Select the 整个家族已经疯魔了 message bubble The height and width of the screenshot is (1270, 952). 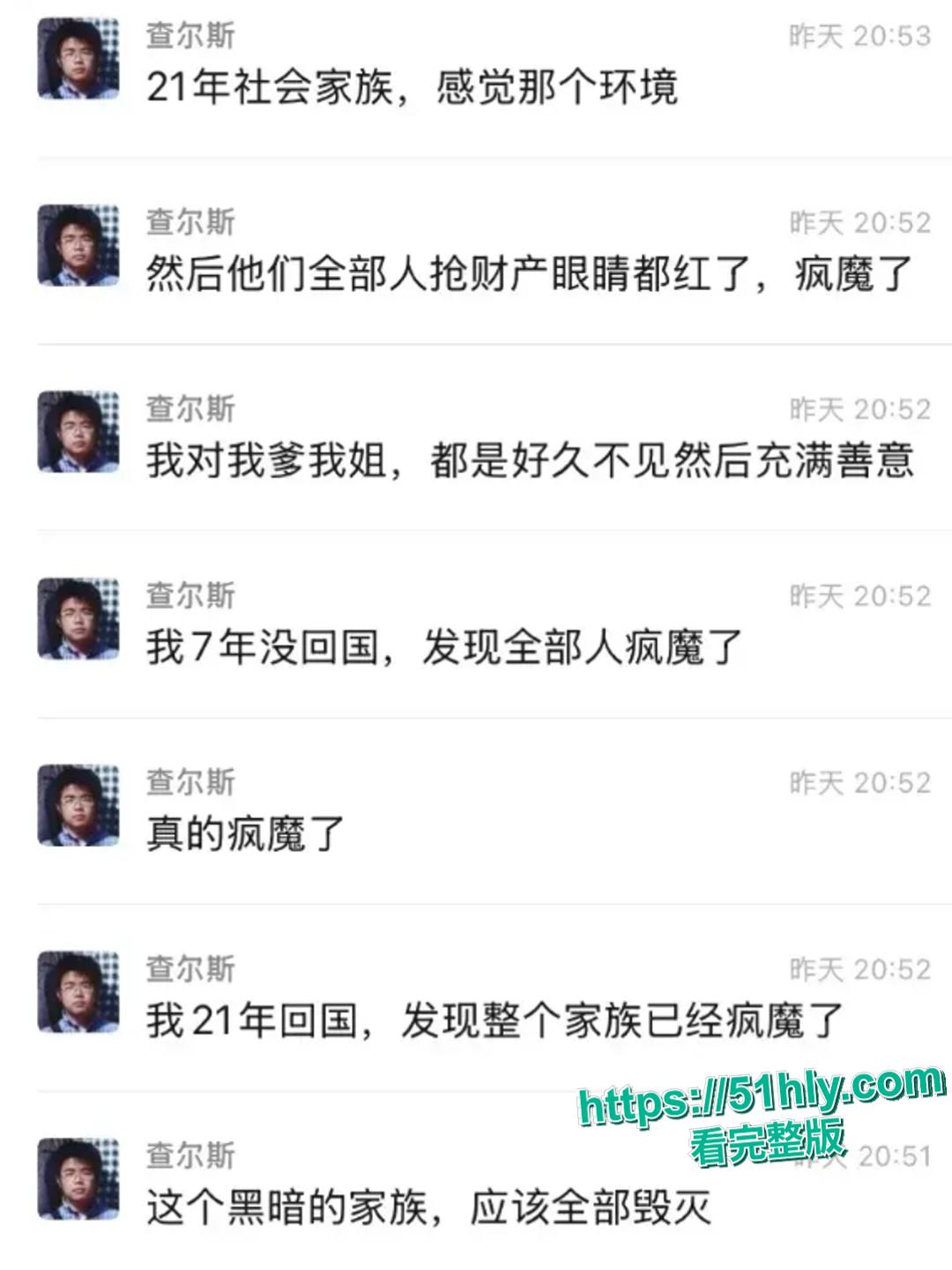point(494,1020)
